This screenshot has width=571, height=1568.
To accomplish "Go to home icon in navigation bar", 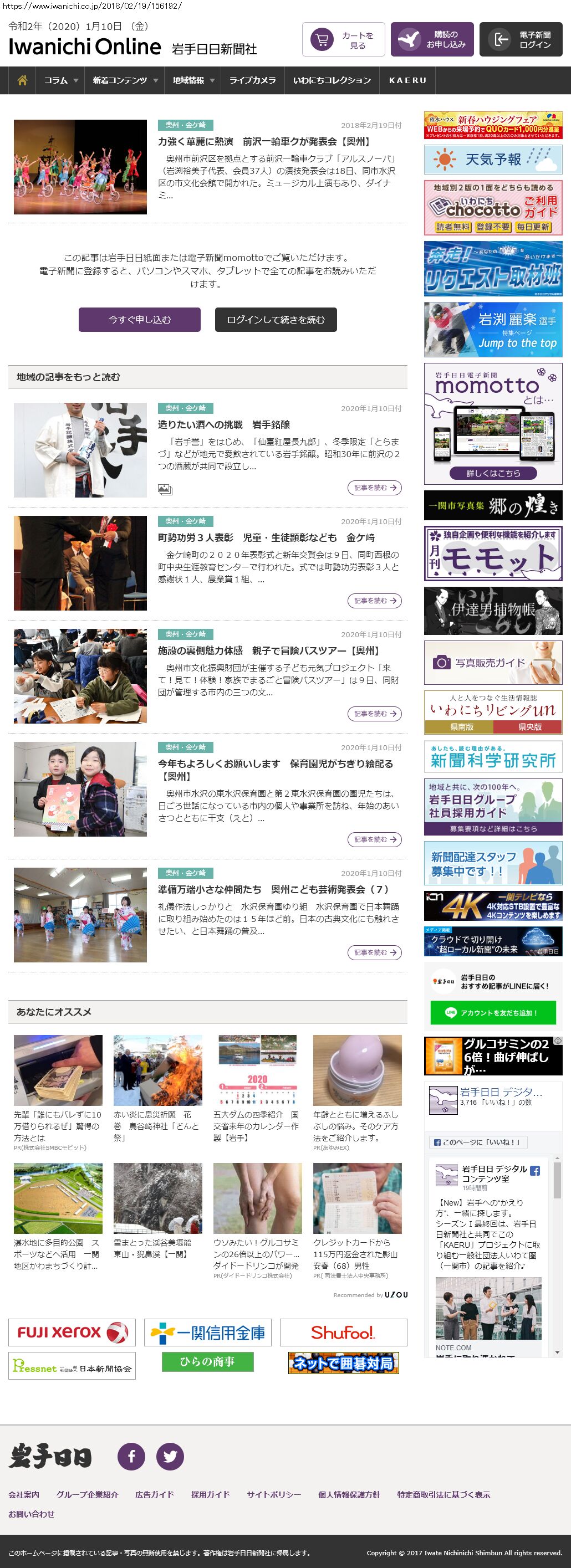I will 23,80.
